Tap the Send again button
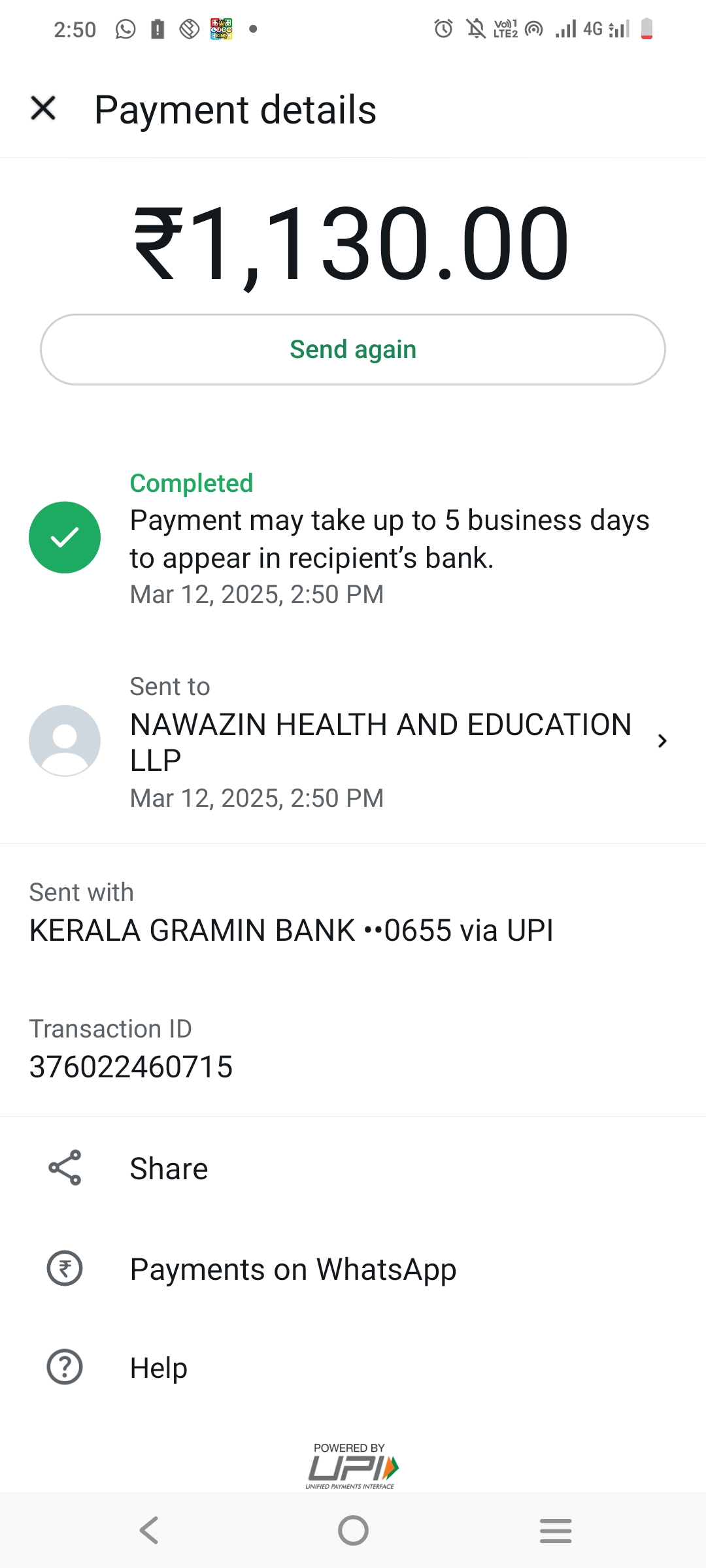 click(353, 350)
